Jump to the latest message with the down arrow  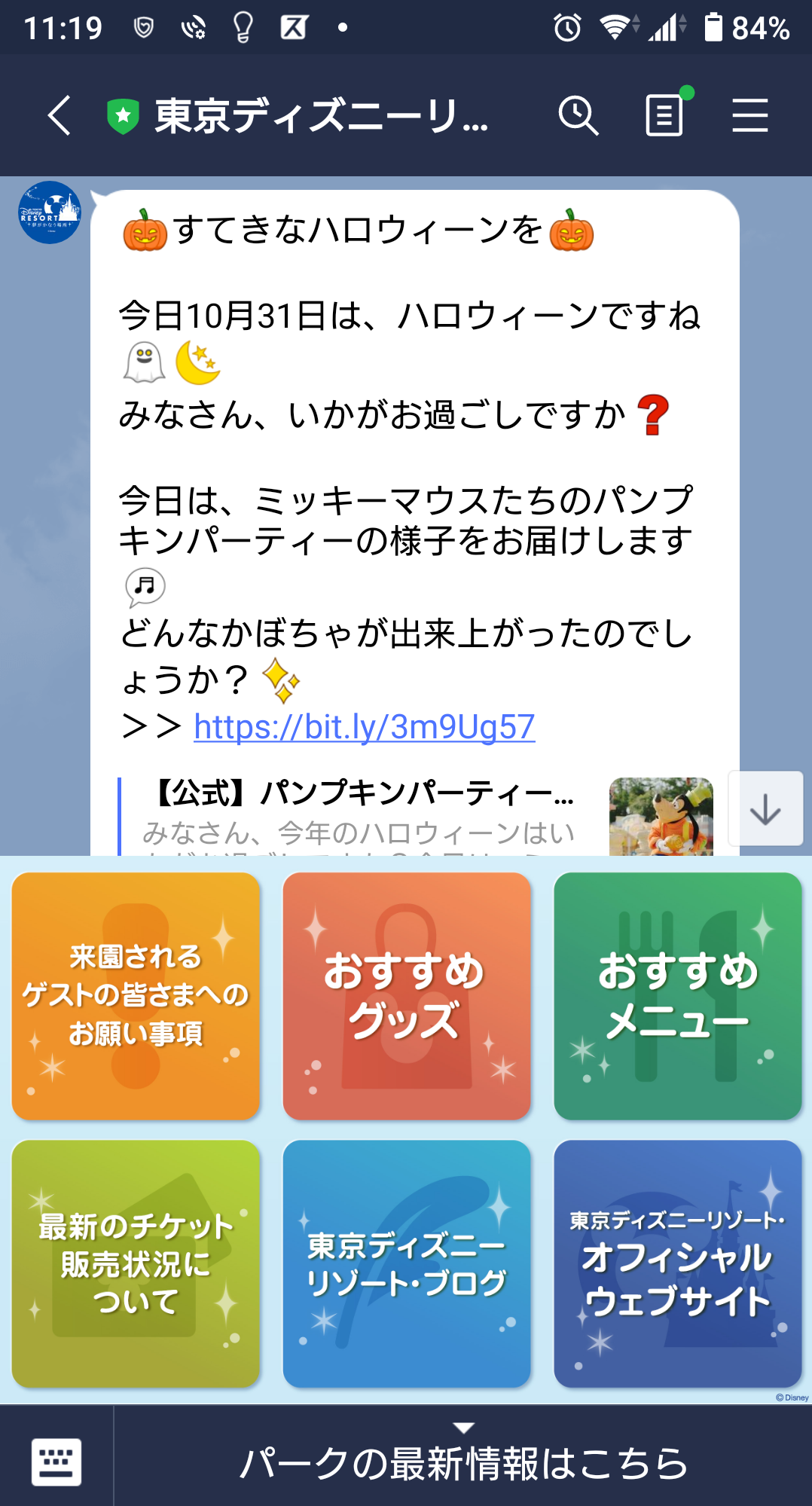point(765,809)
